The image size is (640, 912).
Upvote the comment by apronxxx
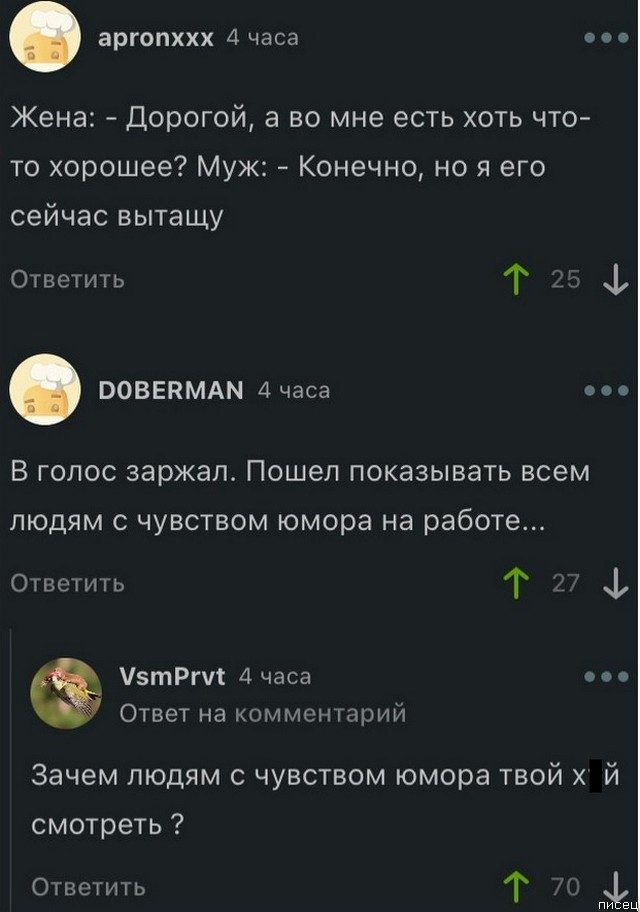pyautogui.click(x=514, y=279)
